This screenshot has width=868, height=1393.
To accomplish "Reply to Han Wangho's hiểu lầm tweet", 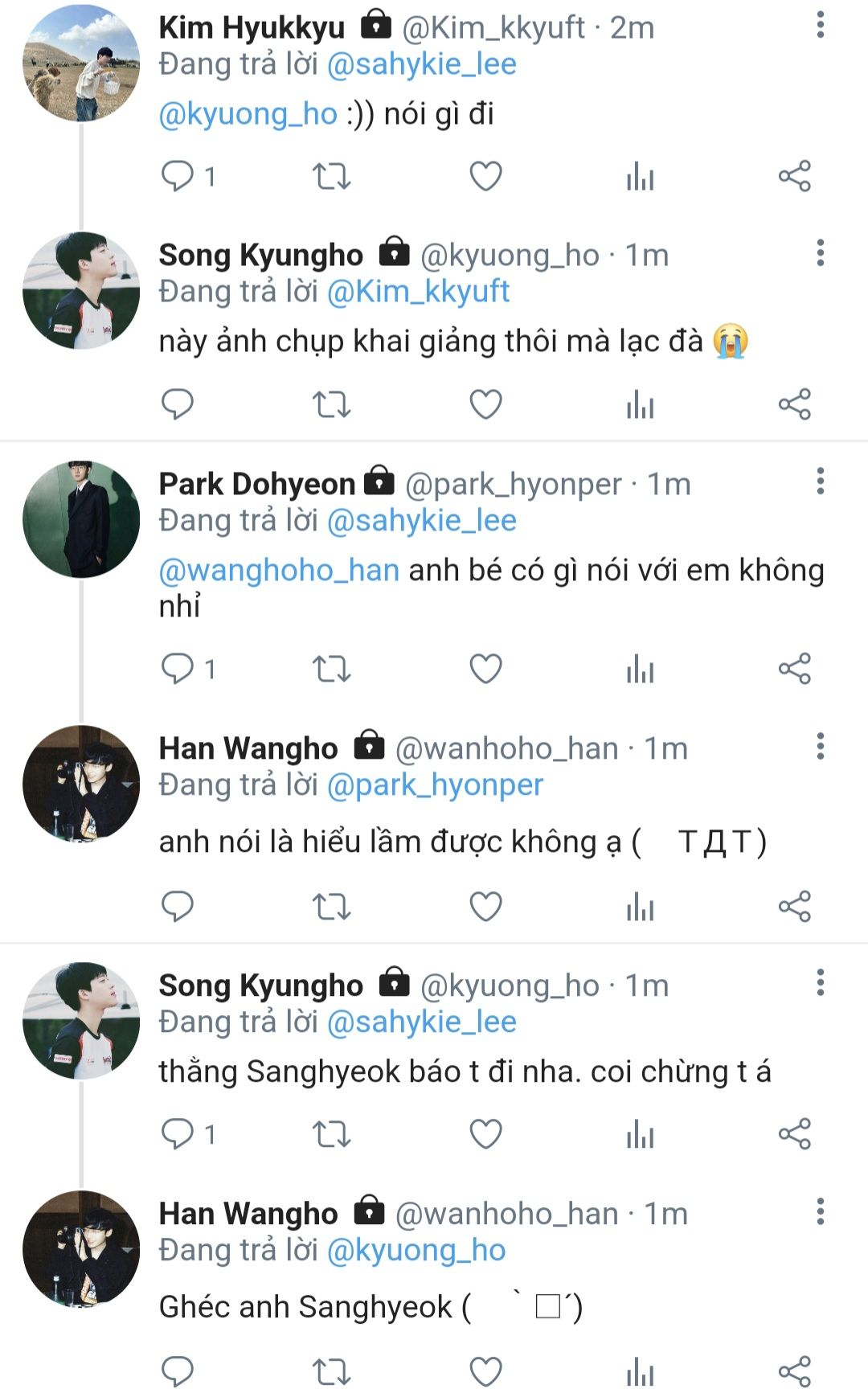I will (x=178, y=907).
